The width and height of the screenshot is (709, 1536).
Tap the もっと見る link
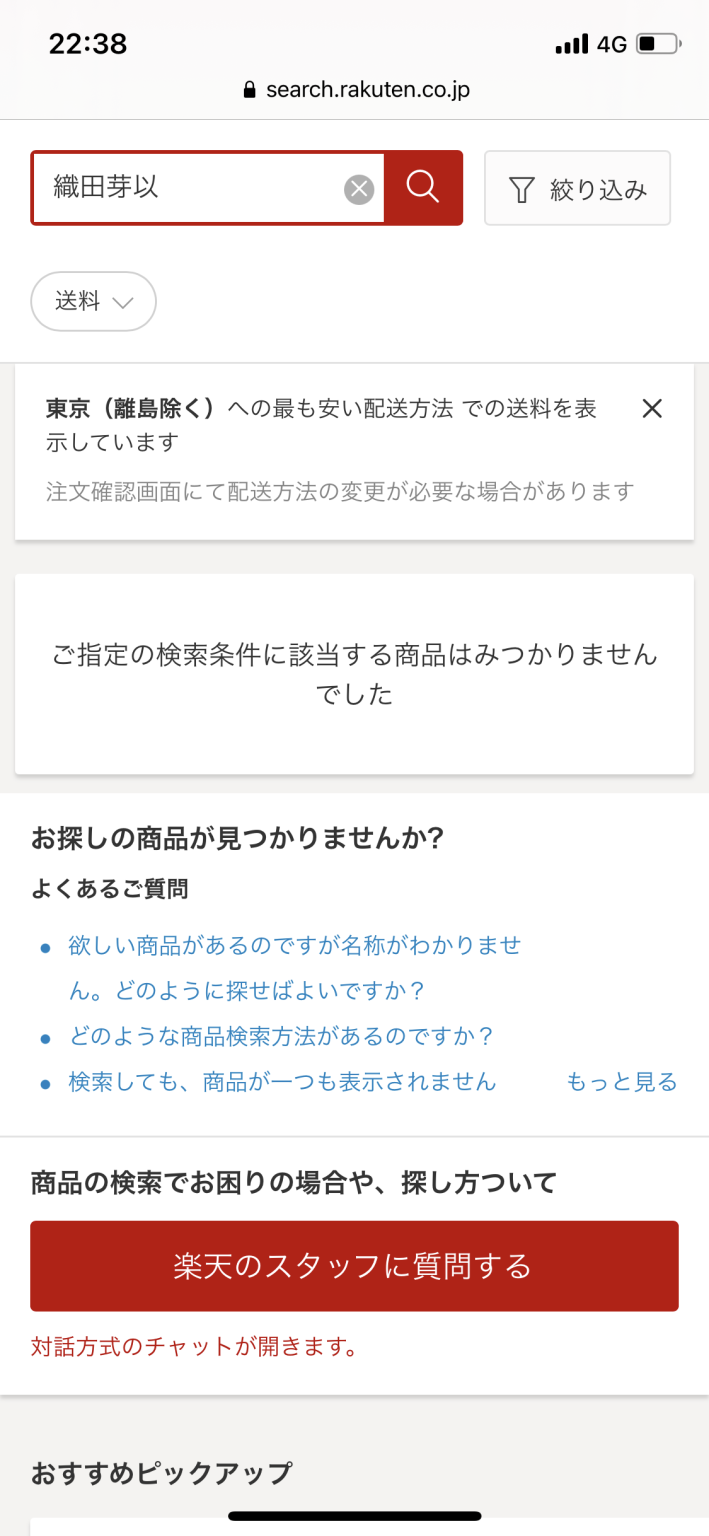click(622, 1081)
